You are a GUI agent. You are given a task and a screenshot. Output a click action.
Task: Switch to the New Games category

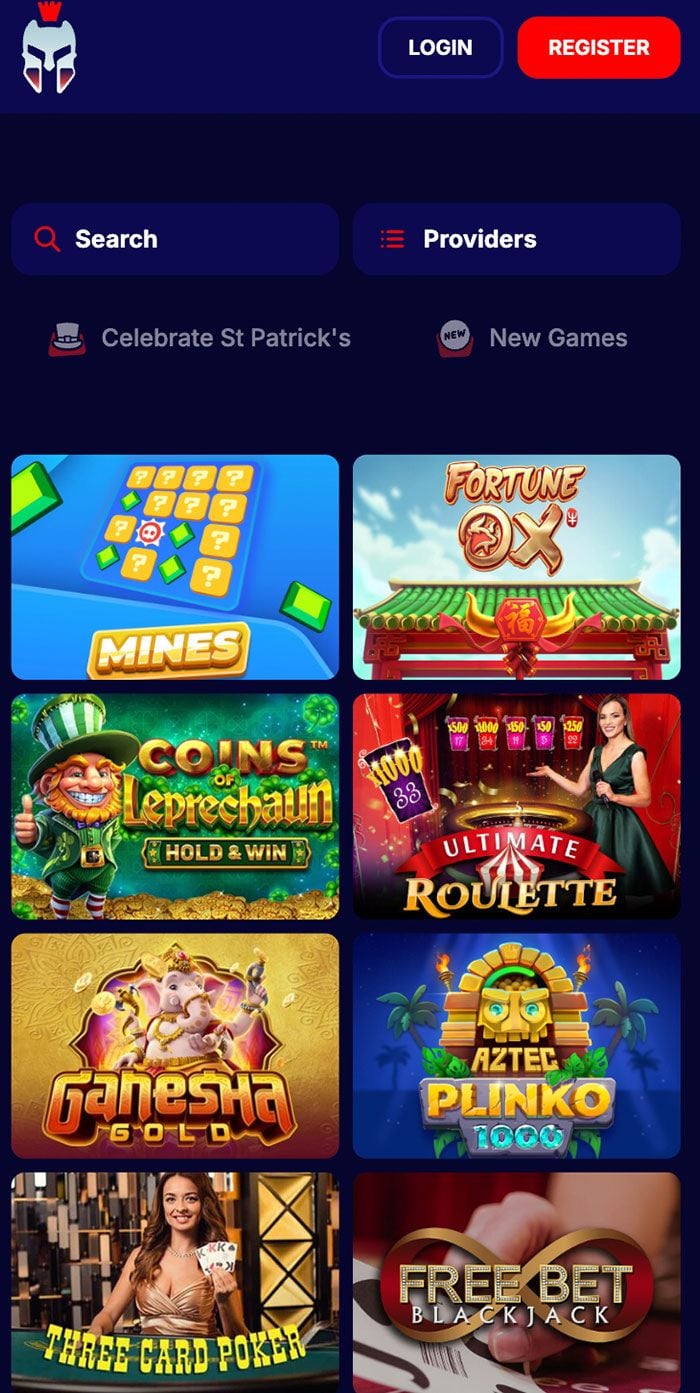pyautogui.click(x=533, y=338)
